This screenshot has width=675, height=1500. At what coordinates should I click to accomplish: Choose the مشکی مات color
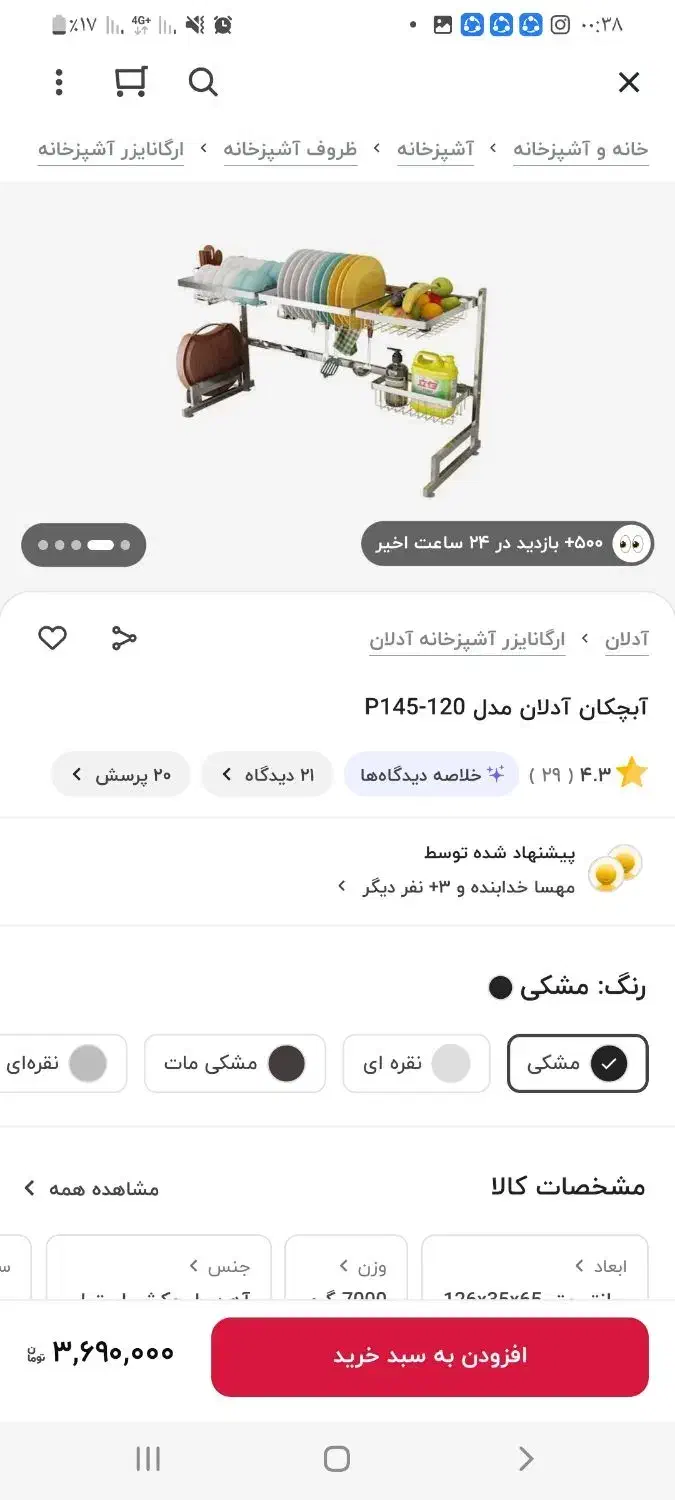point(235,1063)
